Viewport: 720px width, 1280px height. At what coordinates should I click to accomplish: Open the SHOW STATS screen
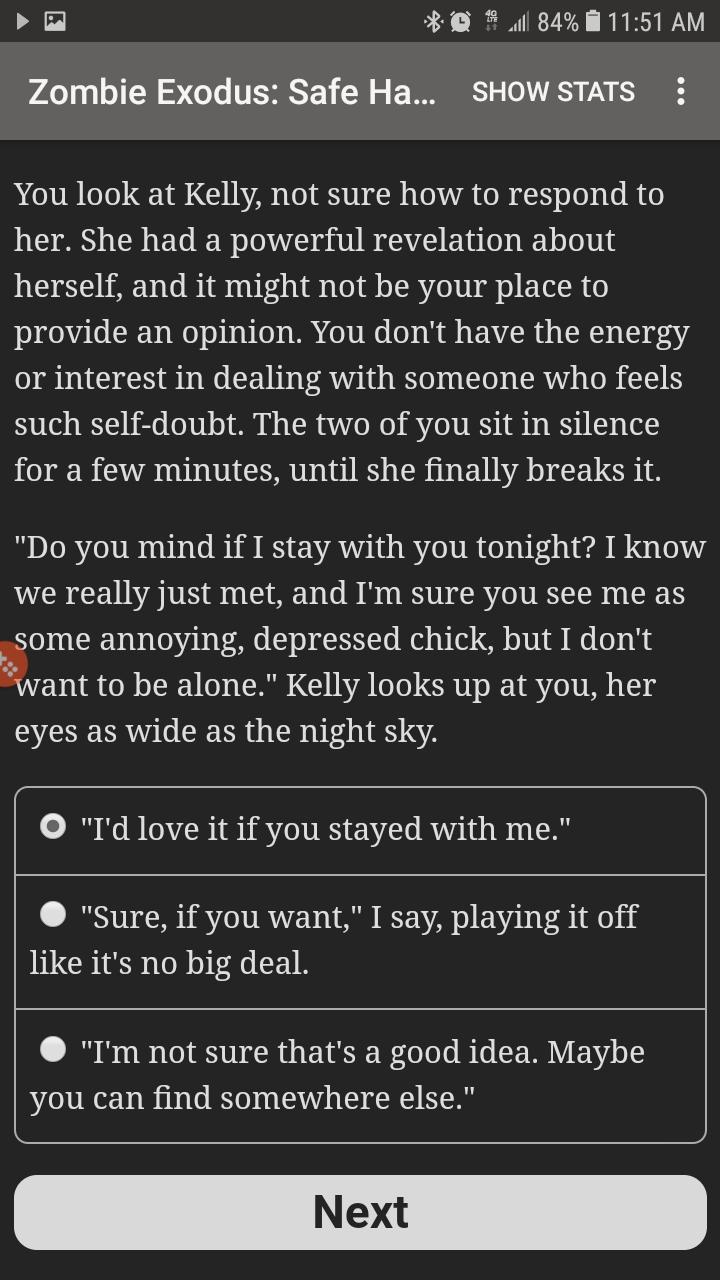pos(553,92)
